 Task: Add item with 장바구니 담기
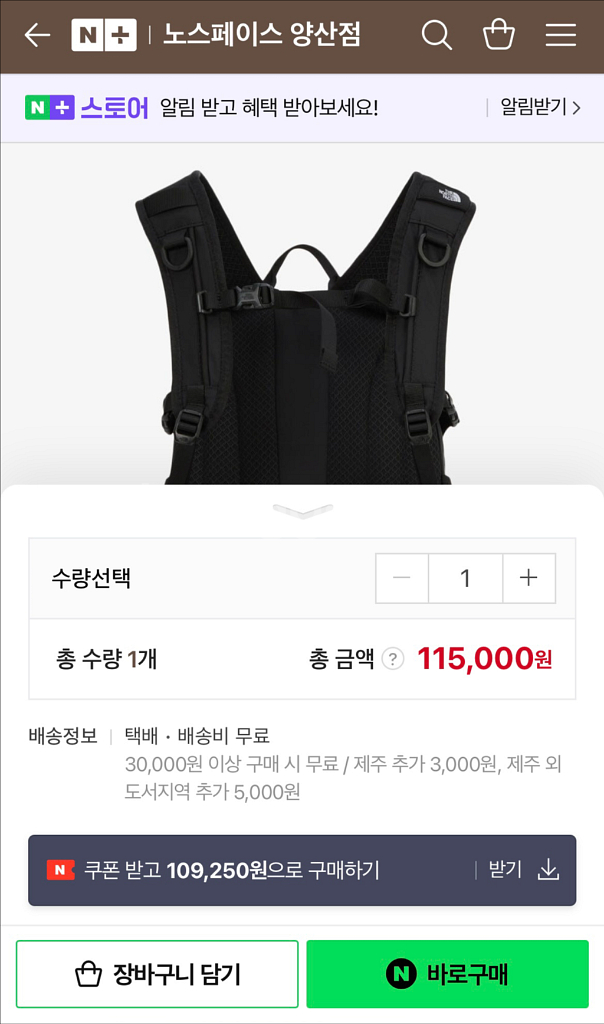[157, 974]
